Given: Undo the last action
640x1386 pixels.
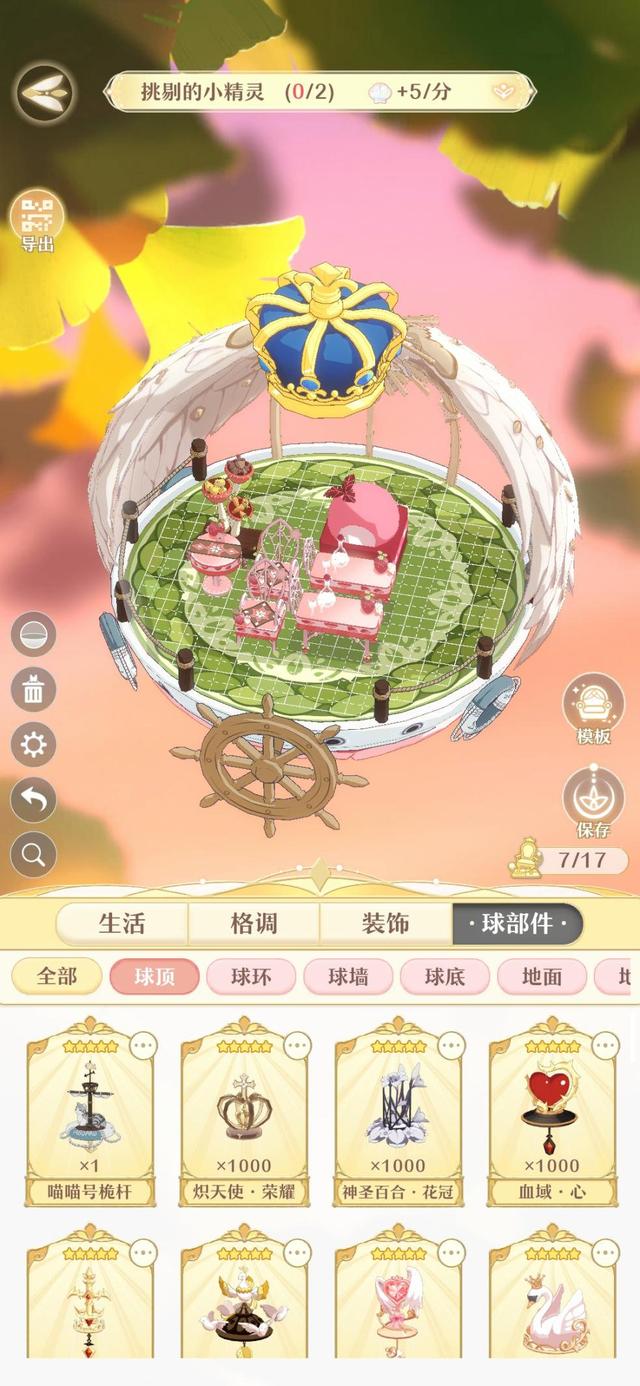Looking at the screenshot, I should (x=33, y=799).
